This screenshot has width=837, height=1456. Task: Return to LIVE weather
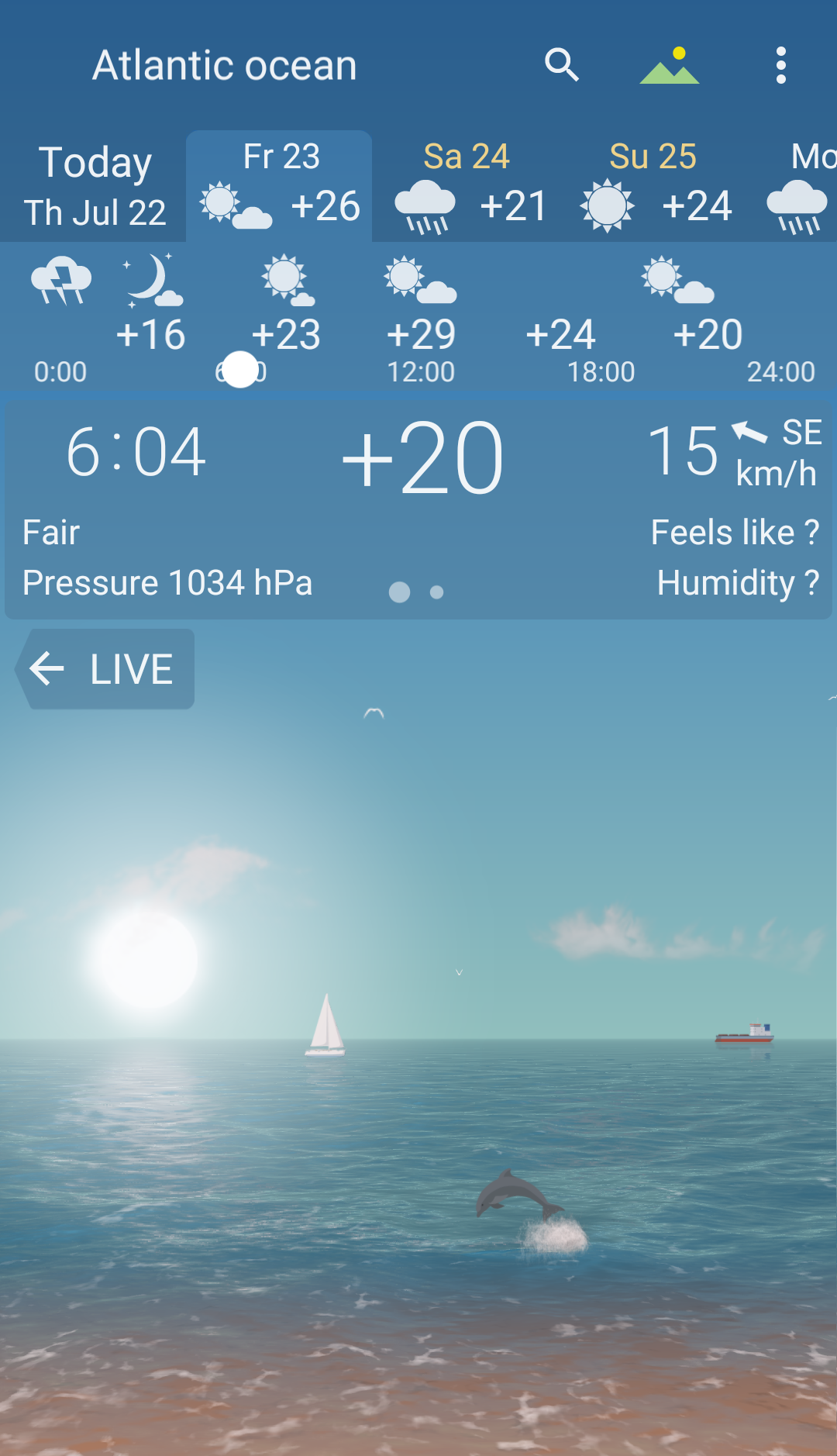click(105, 669)
